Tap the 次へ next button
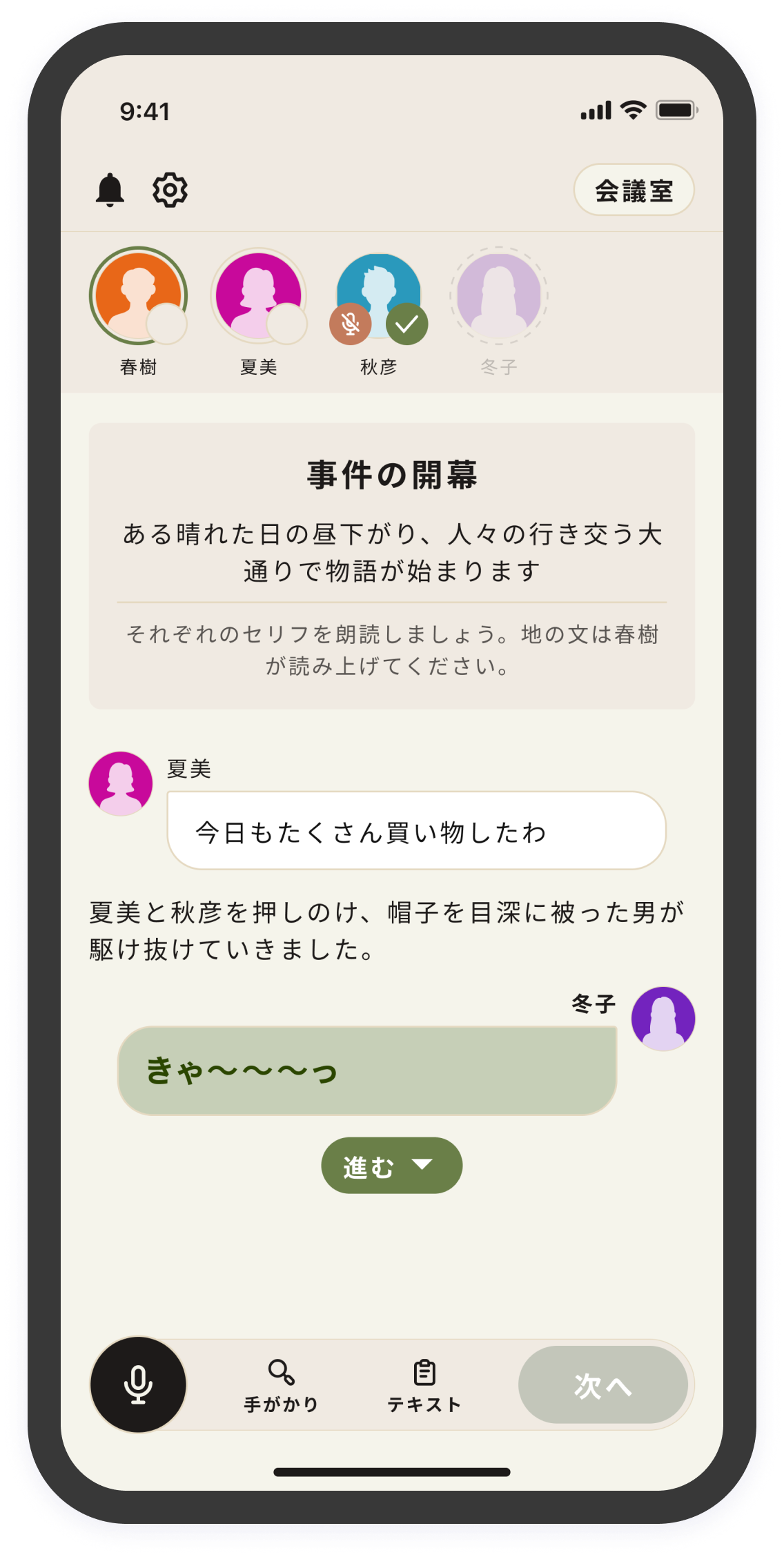This screenshot has height=1557, width=784. (x=602, y=1384)
